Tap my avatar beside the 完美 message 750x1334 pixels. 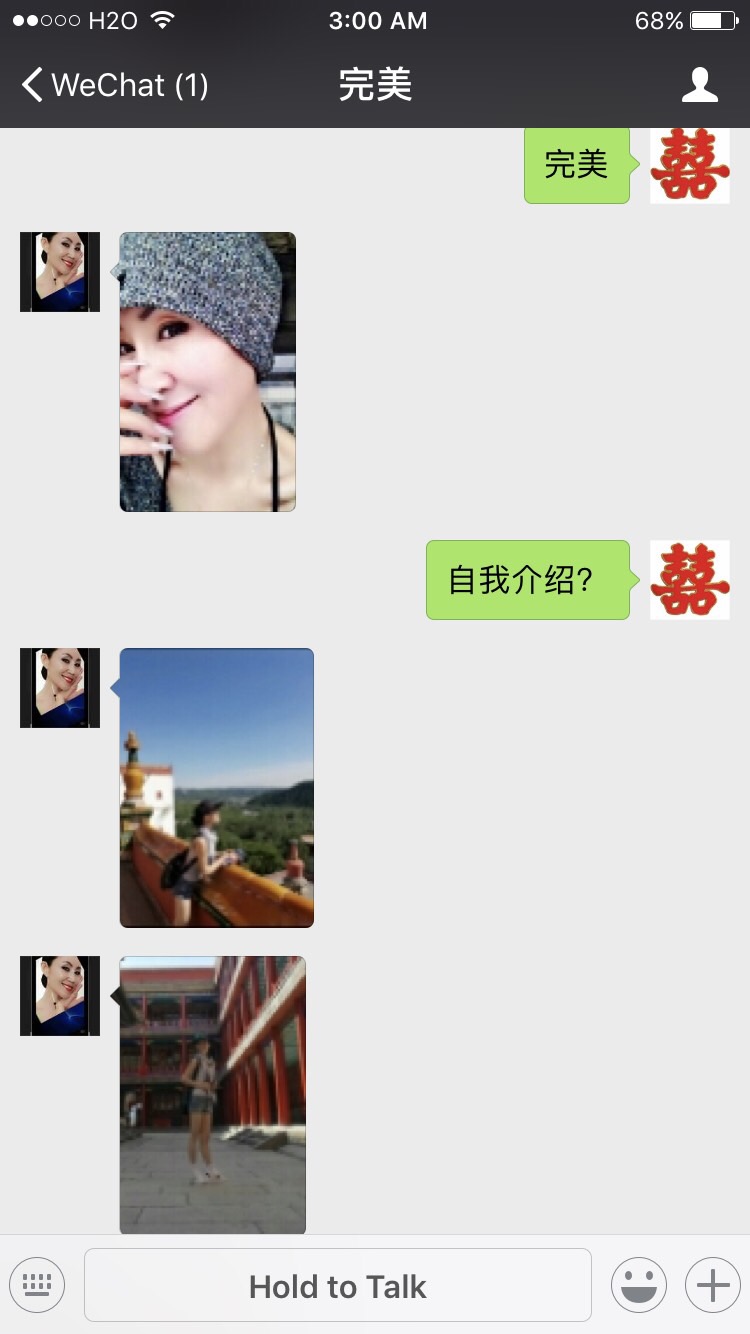pos(690,165)
